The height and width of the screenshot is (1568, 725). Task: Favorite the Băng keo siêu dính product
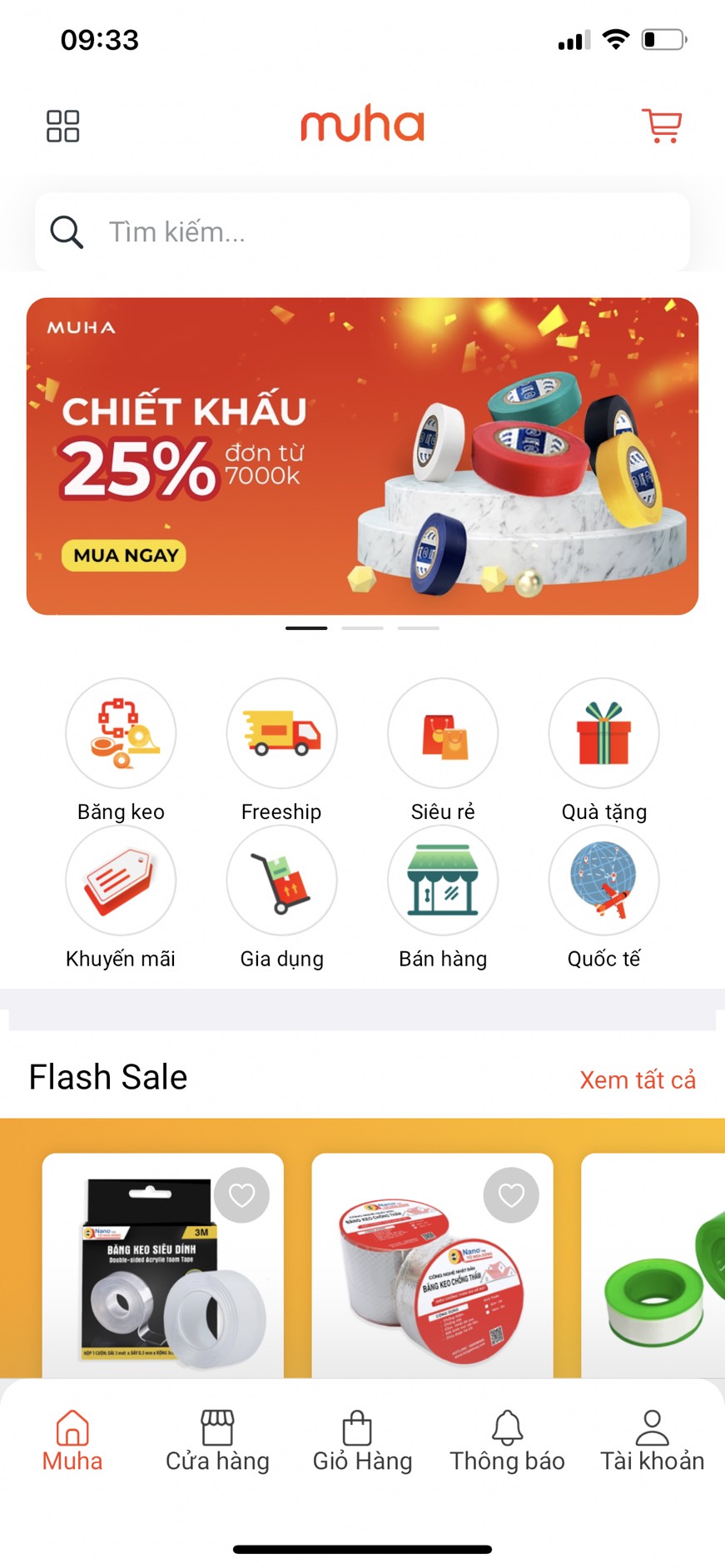click(242, 1195)
